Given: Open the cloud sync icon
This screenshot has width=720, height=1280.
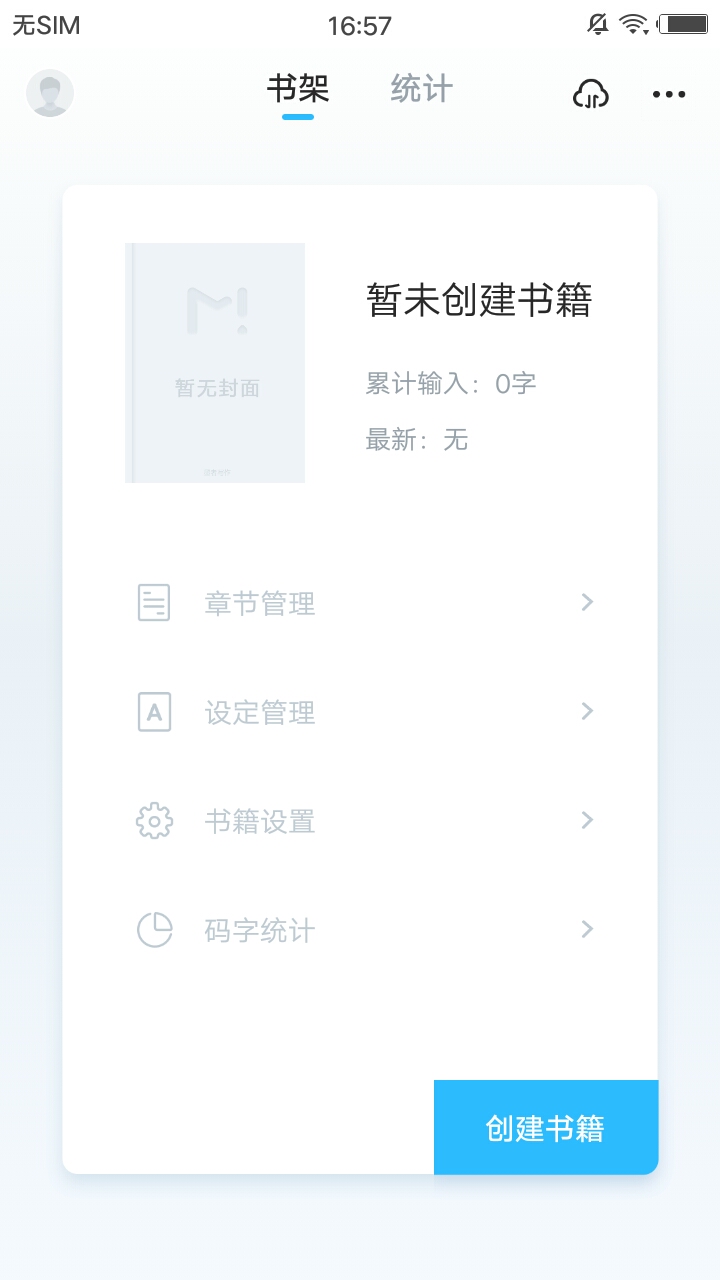Looking at the screenshot, I should pos(591,94).
